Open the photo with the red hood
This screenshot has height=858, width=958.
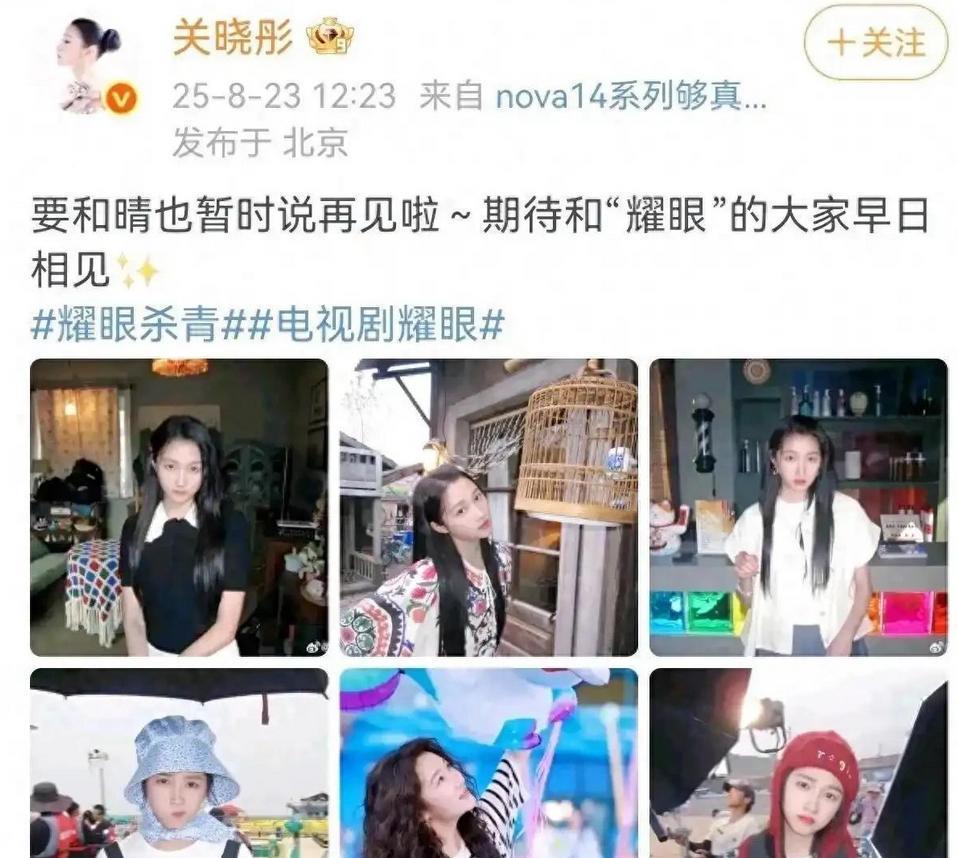pyautogui.click(x=798, y=762)
